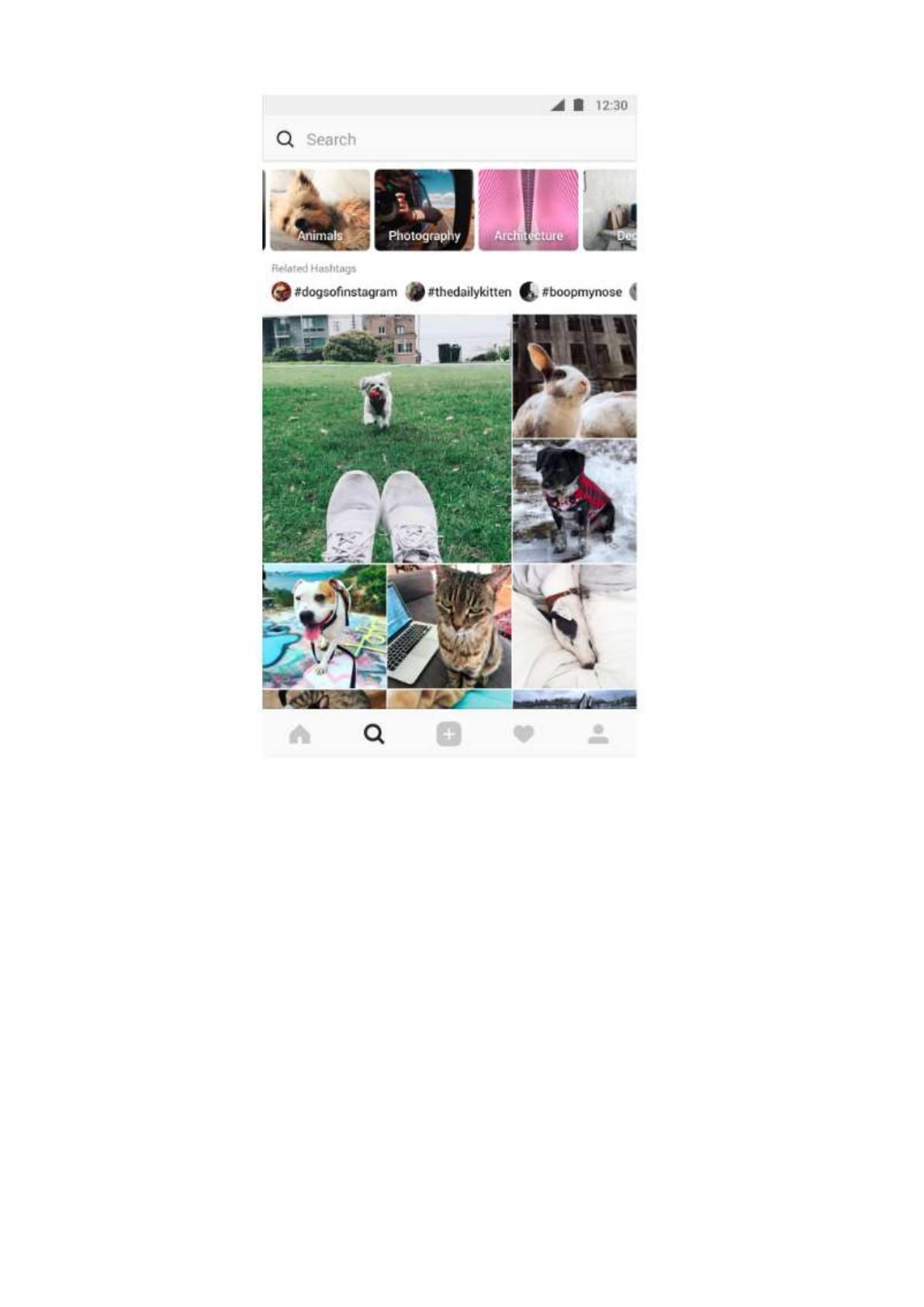This screenshot has width=924, height=1307.
Task: Open the #thedailykitten hashtag
Action: 459,292
